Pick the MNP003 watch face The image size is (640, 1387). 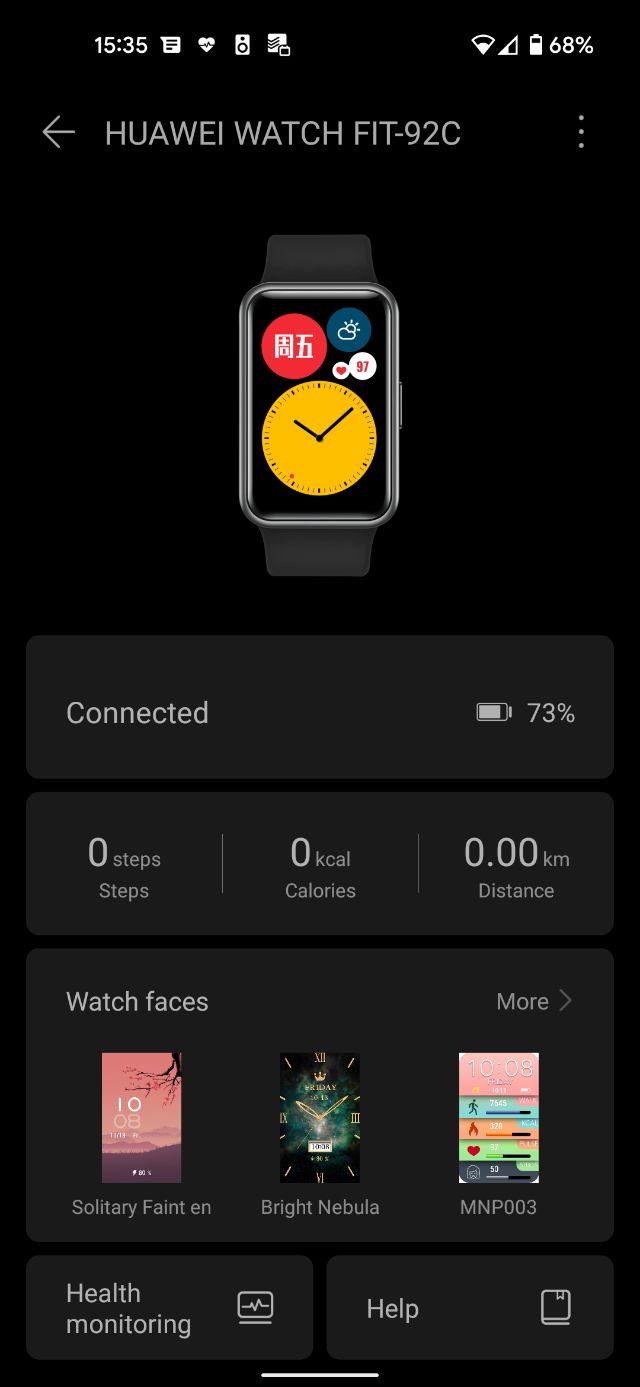click(498, 1118)
